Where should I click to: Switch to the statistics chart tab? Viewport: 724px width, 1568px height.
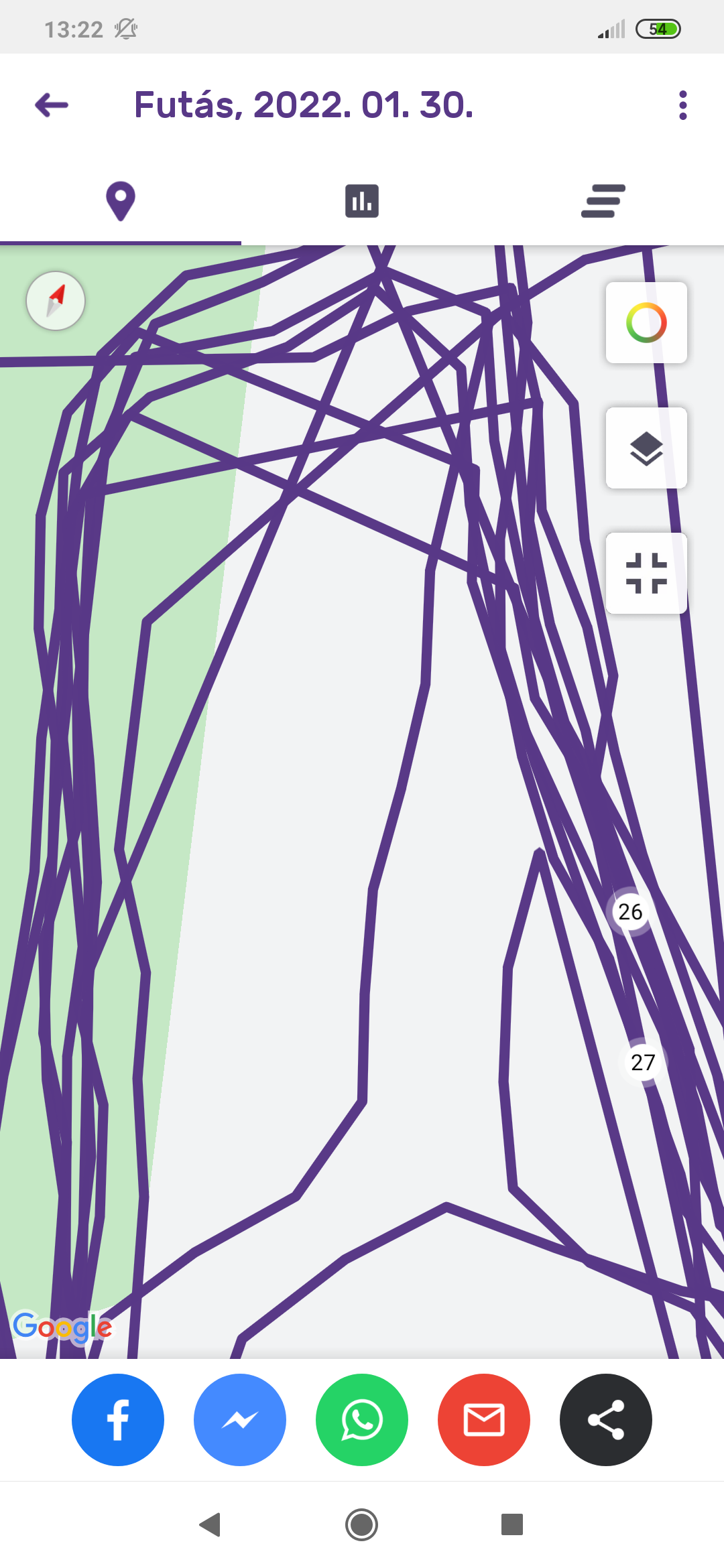(362, 201)
